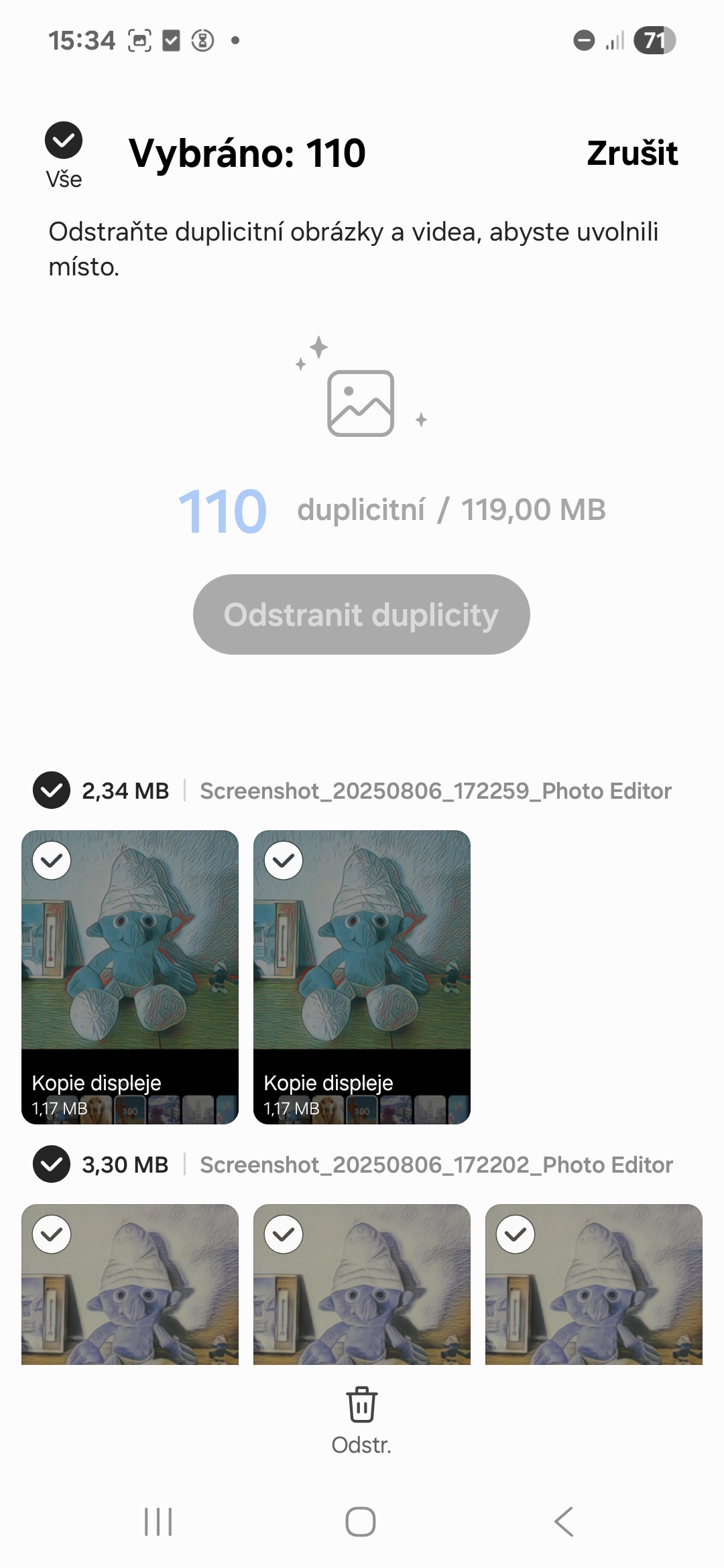Deselect the 2,34 MB duplicate group
The image size is (724, 1568).
pos(52,791)
